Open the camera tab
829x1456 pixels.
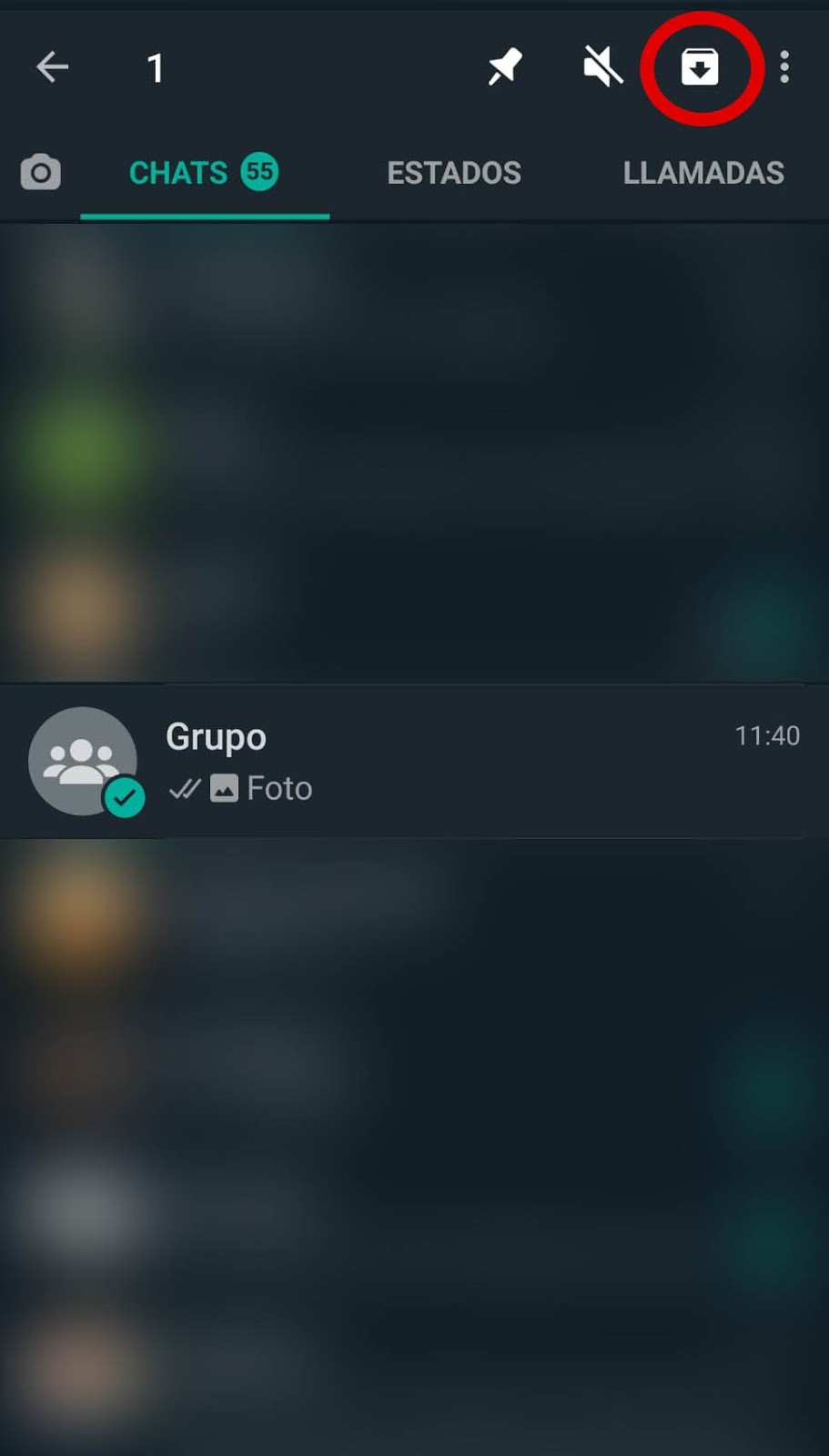pos(41,172)
